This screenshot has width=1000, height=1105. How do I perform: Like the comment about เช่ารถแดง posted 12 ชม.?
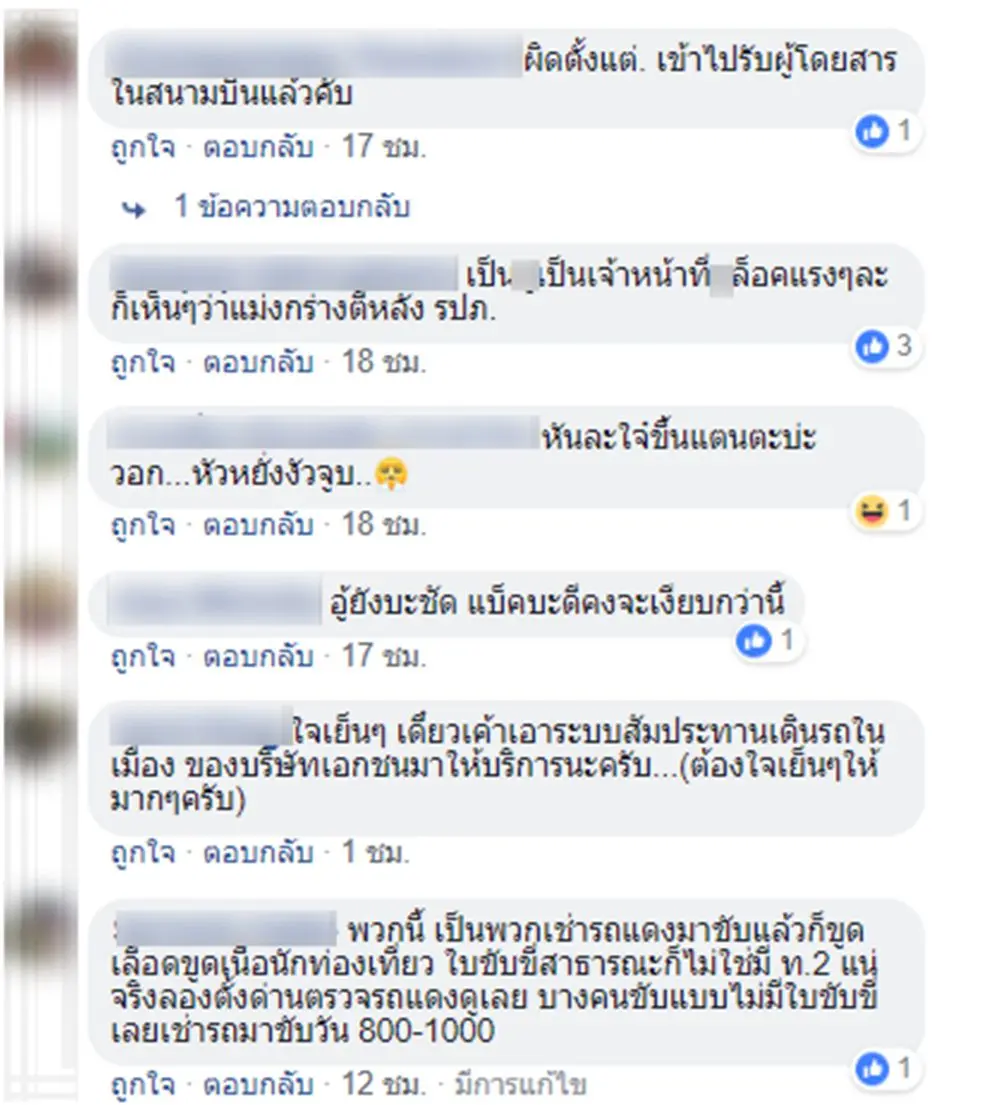[x=141, y=1084]
